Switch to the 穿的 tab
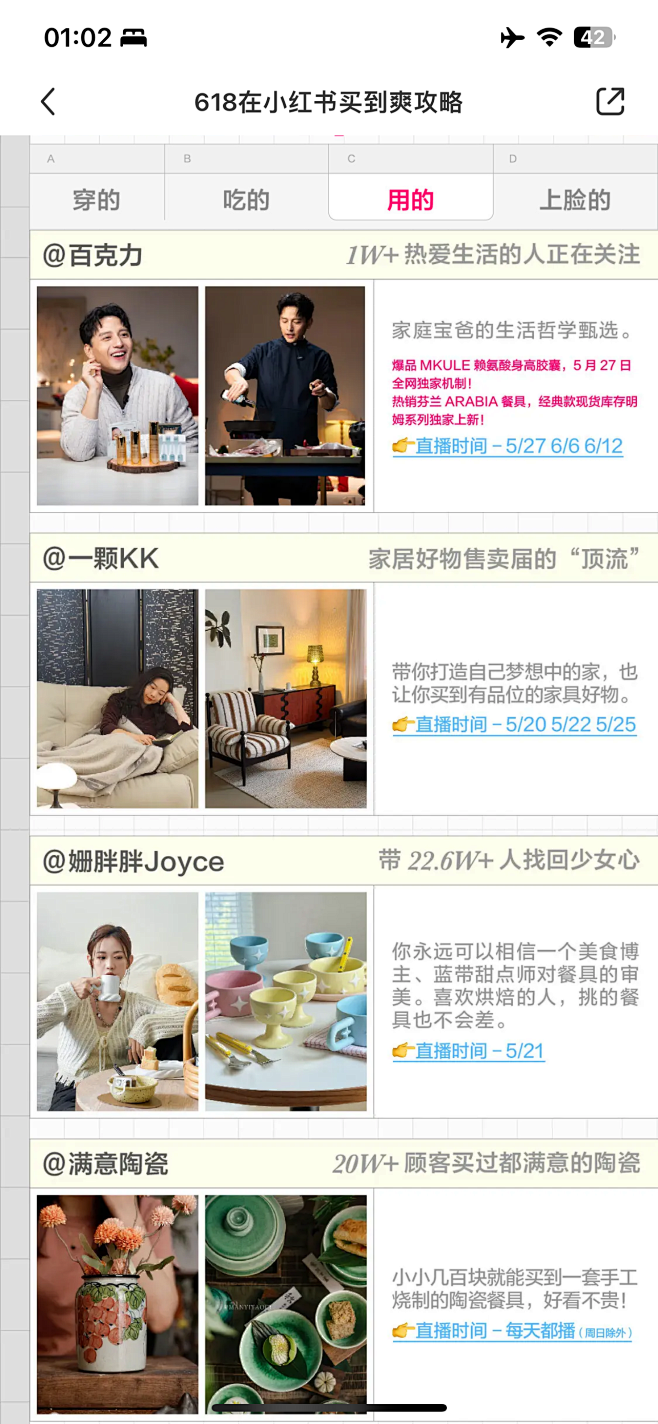The width and height of the screenshot is (658, 1424). (96, 200)
